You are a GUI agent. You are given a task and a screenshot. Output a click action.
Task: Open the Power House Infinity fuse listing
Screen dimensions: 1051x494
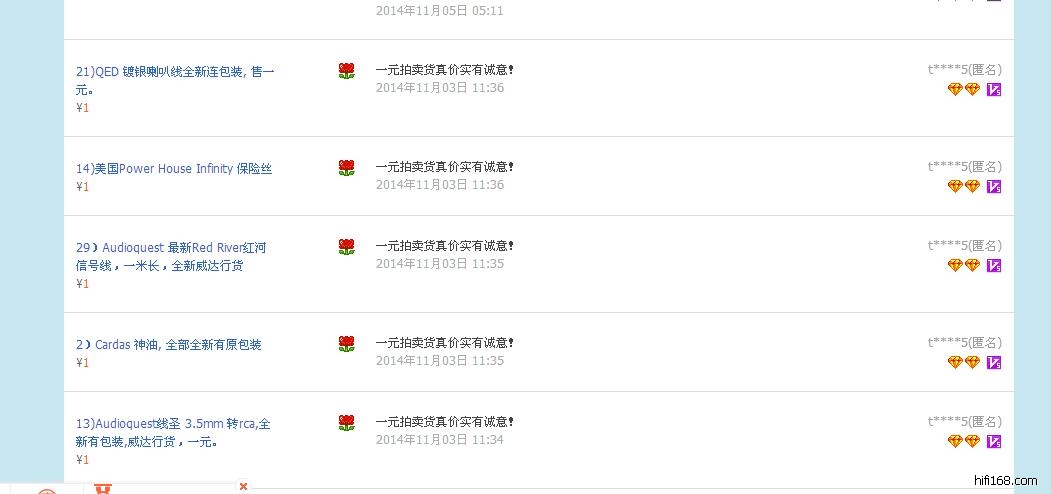point(174,169)
